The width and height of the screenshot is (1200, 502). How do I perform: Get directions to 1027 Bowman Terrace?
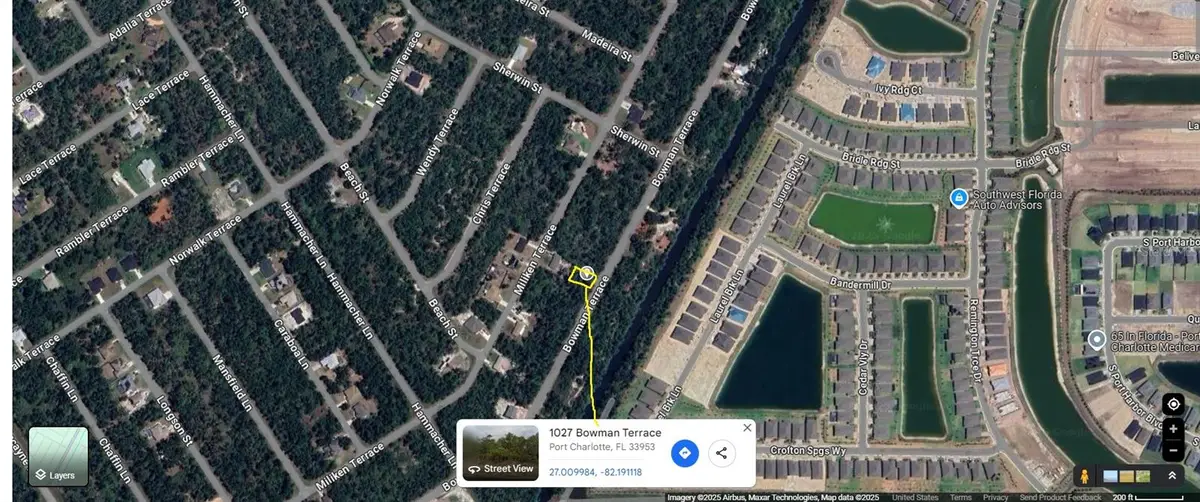[684, 453]
